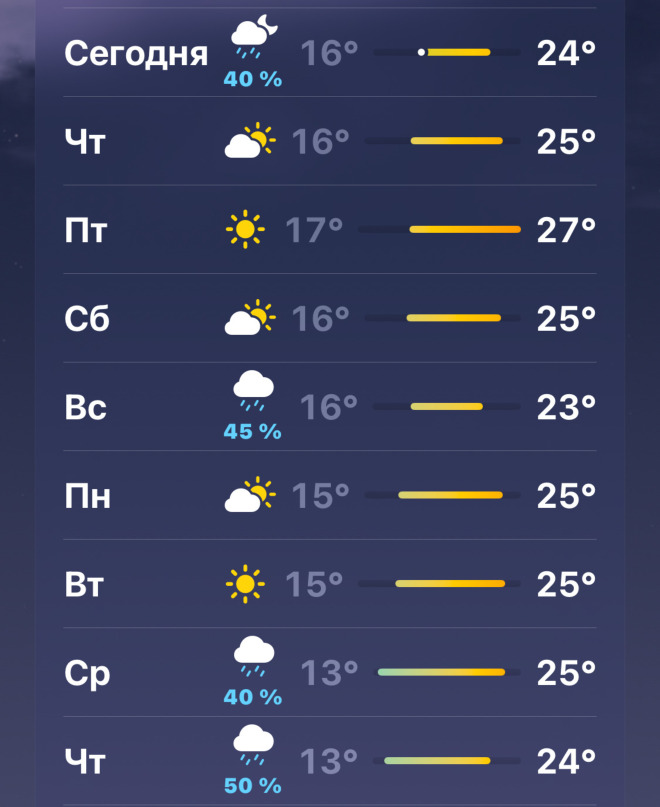660x807 pixels.
Task: Open today's forecast row Сегодня
Action: coord(330,53)
